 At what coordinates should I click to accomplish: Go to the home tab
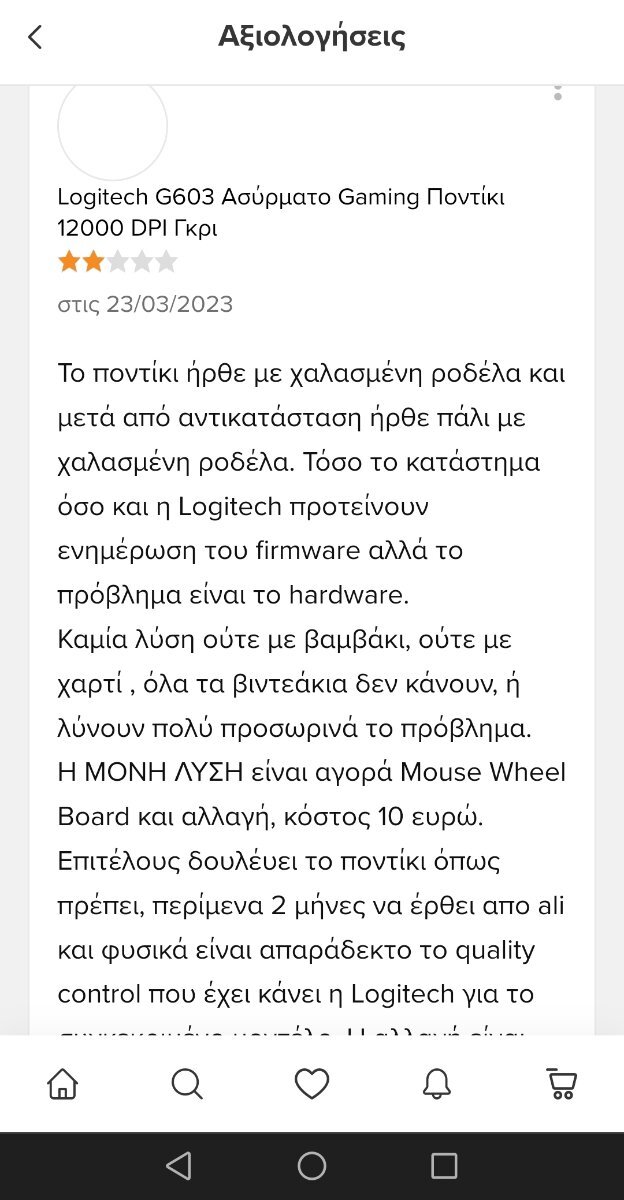(62, 1083)
